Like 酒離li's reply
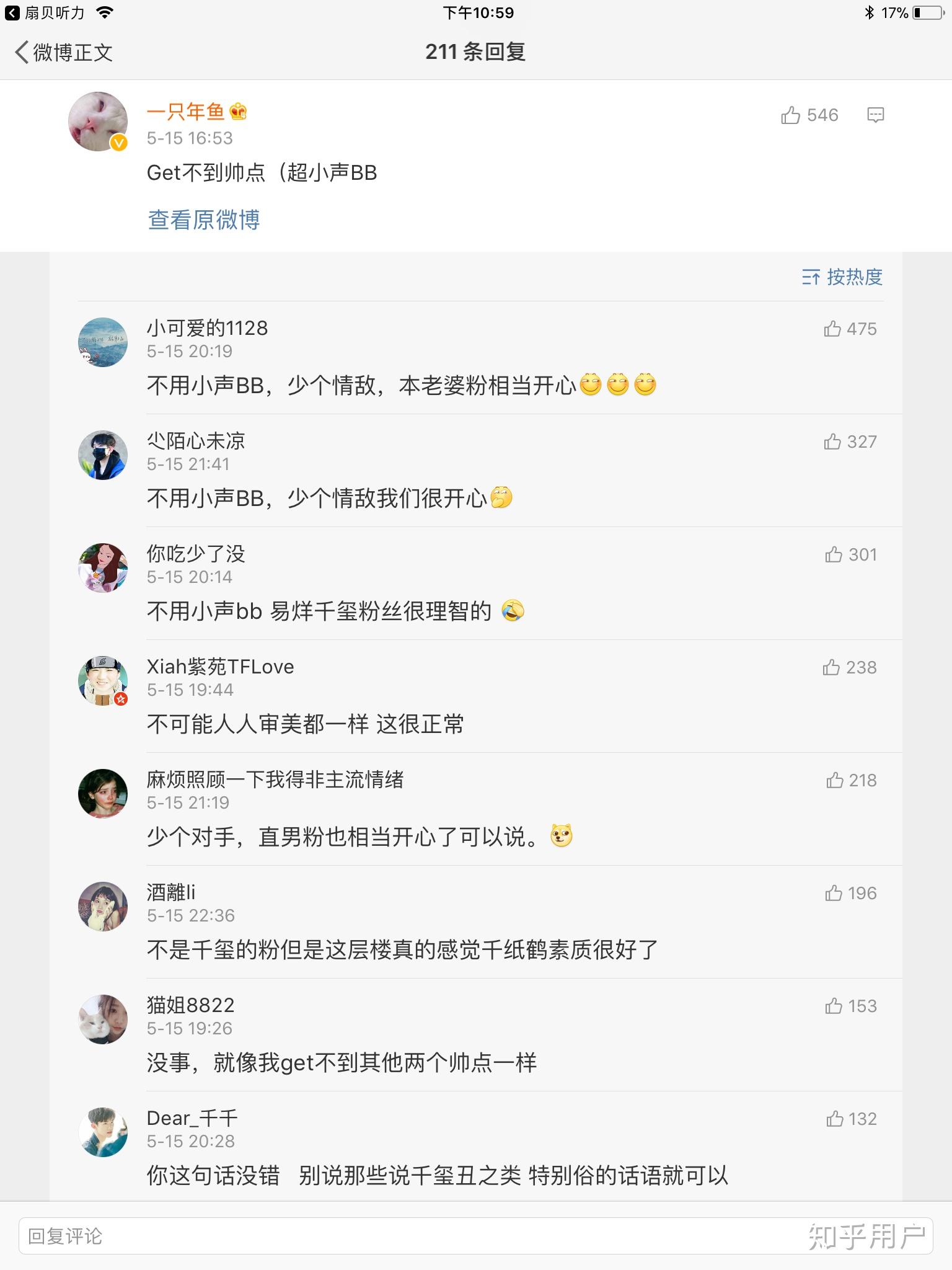The height and width of the screenshot is (1270, 952). pos(834,894)
